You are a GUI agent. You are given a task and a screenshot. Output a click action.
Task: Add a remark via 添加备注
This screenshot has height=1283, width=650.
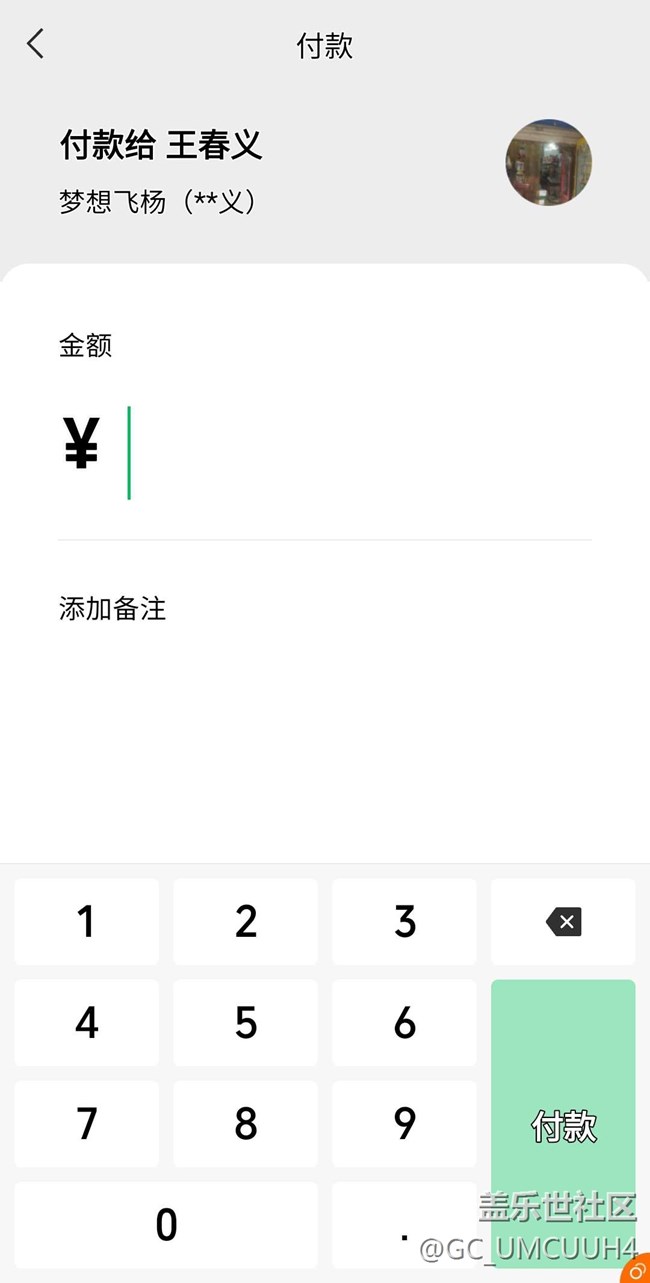tap(112, 608)
